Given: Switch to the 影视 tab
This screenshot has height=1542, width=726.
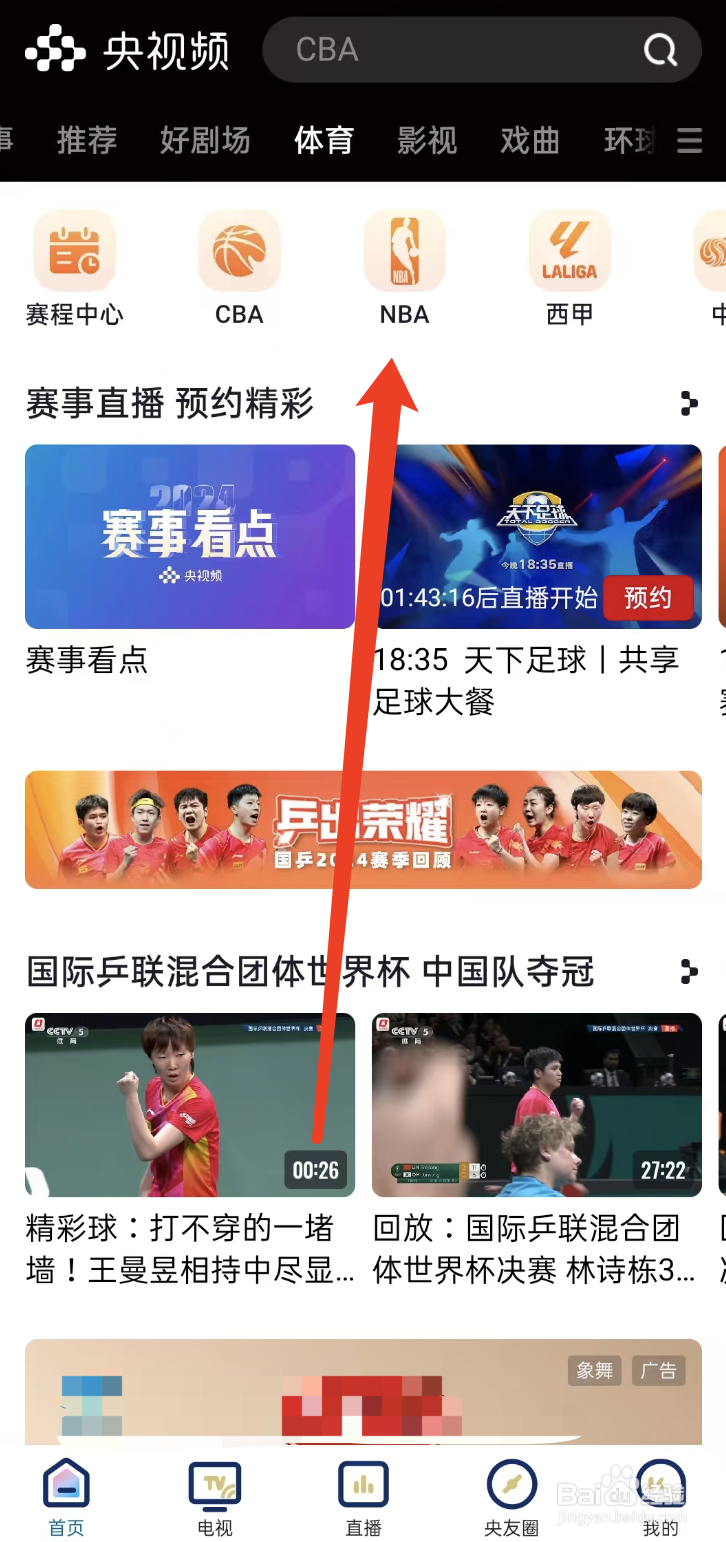Looking at the screenshot, I should click(427, 140).
